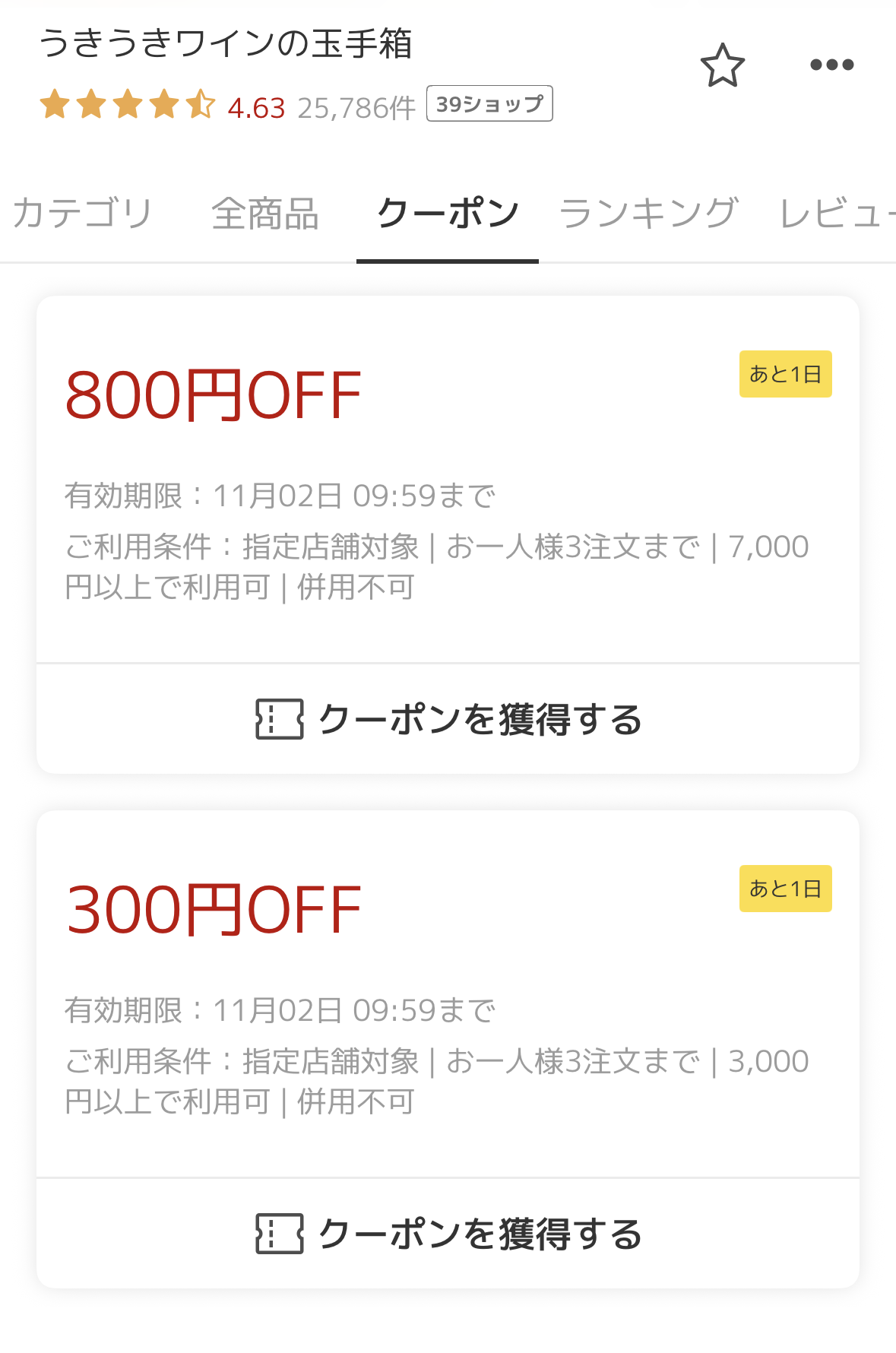Open the three-dot overflow menu

(831, 65)
